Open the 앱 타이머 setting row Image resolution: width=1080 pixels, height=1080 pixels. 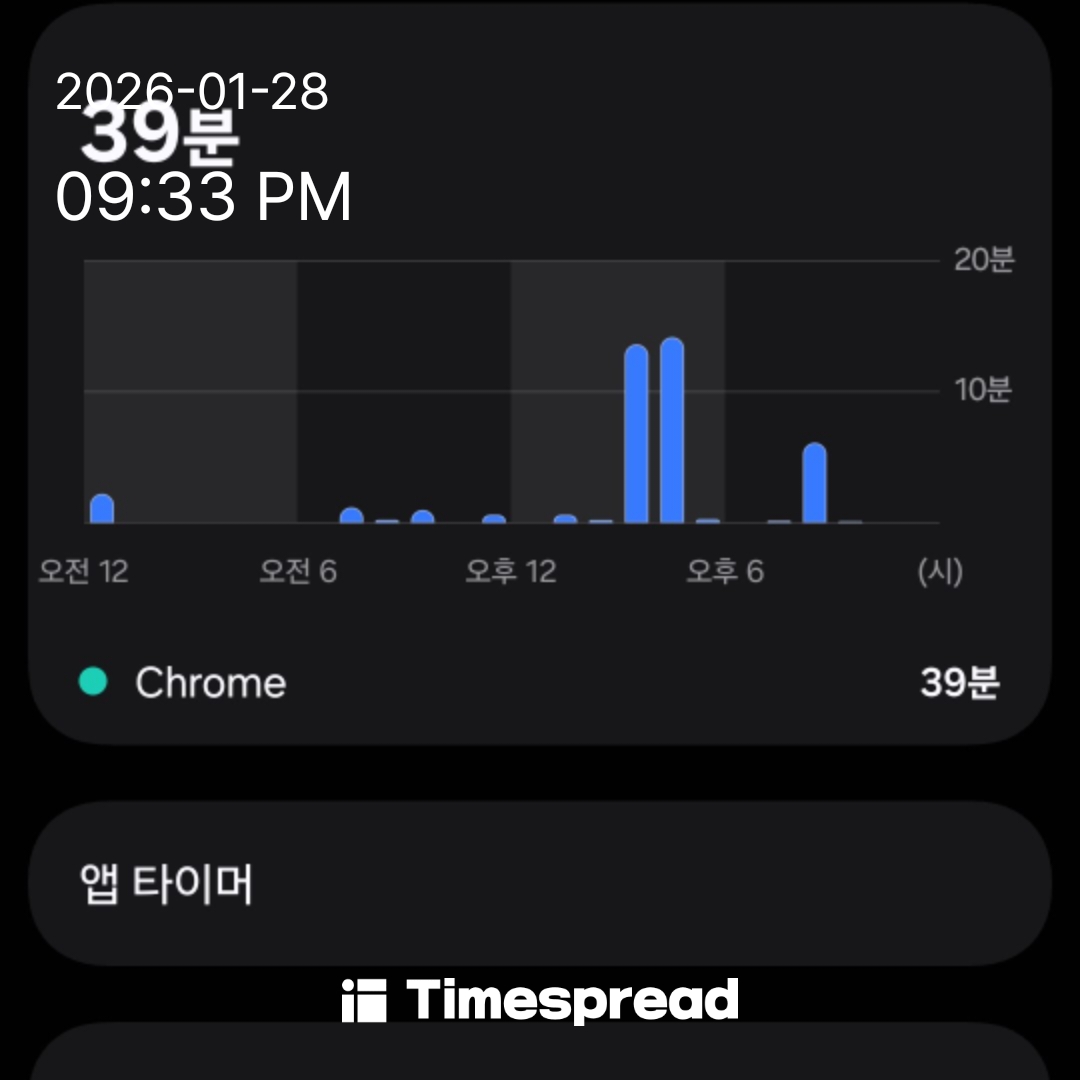pos(540,884)
